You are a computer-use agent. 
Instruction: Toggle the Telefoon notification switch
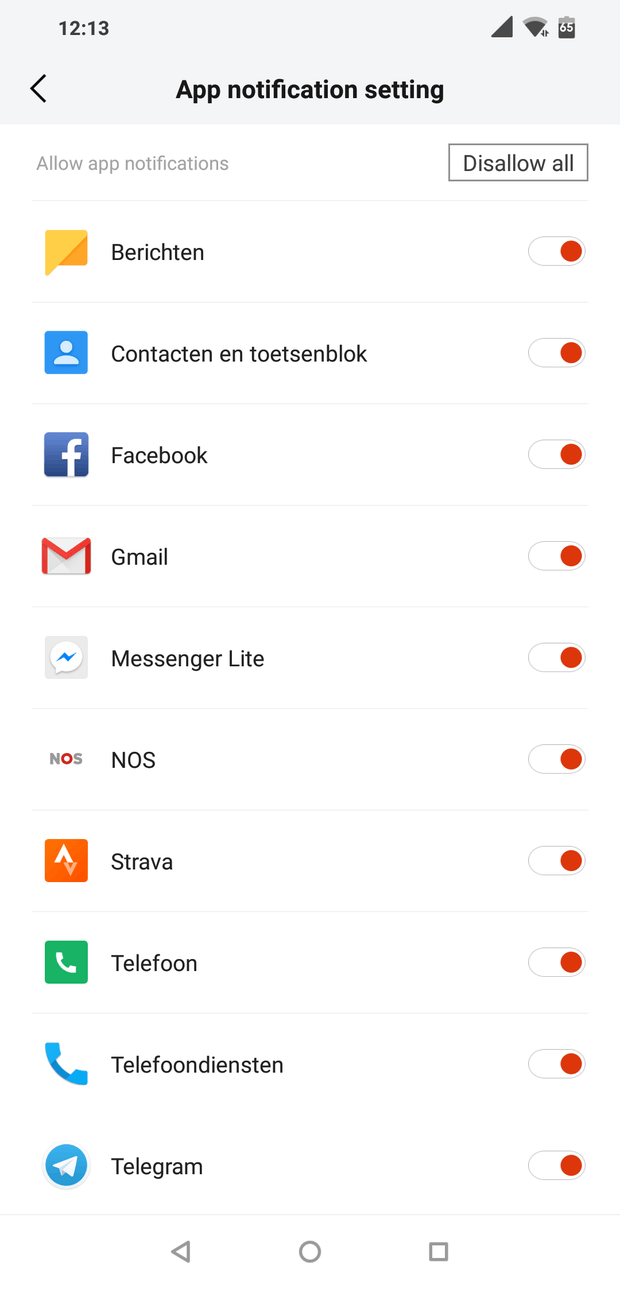tap(556, 963)
